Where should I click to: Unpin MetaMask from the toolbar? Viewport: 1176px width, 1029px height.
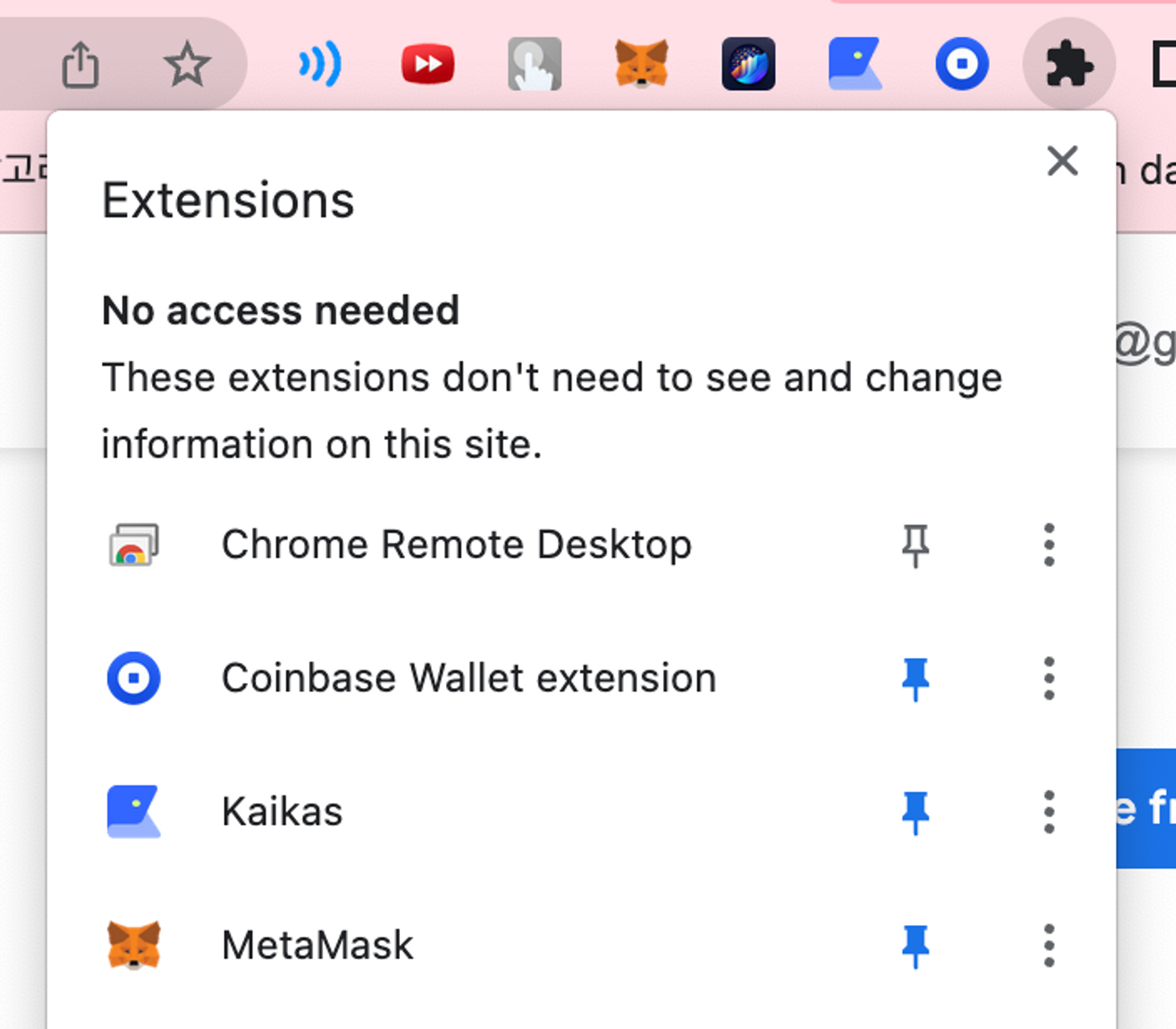coord(915,945)
